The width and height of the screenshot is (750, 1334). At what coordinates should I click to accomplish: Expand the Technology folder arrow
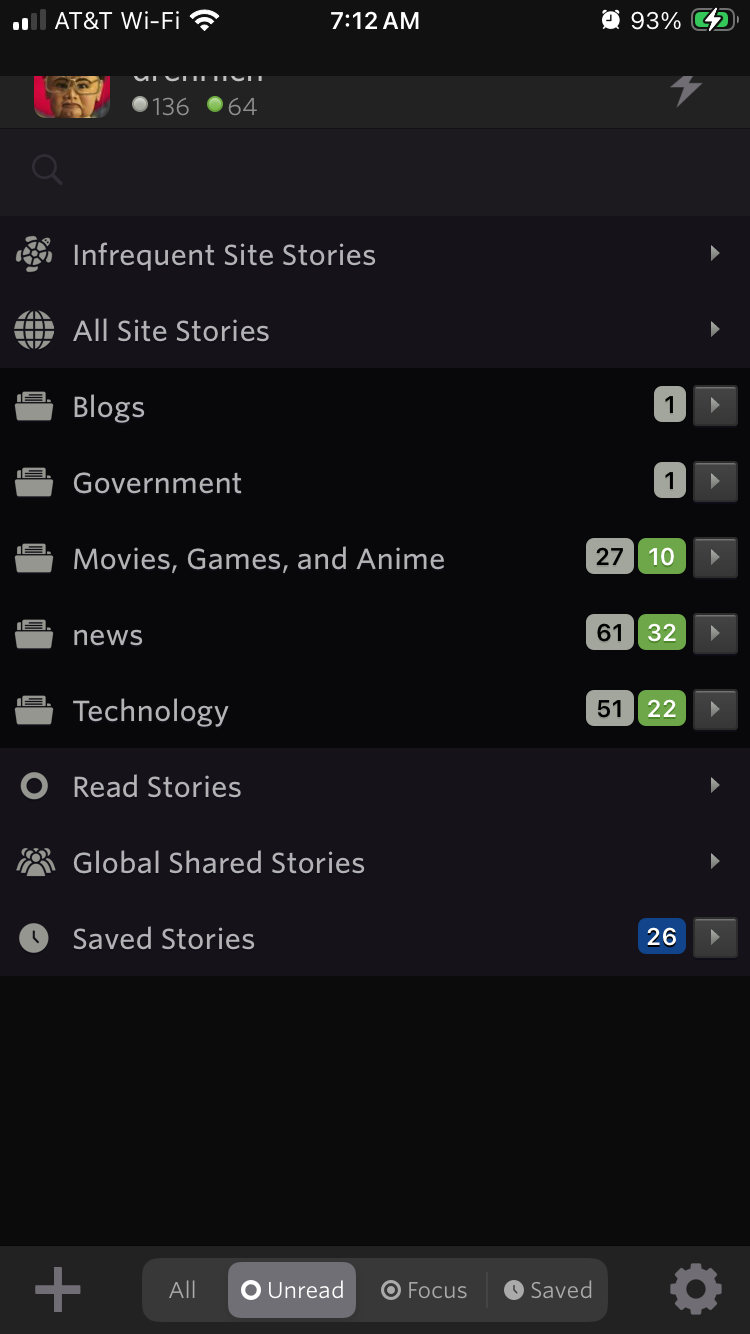pyautogui.click(x=715, y=709)
